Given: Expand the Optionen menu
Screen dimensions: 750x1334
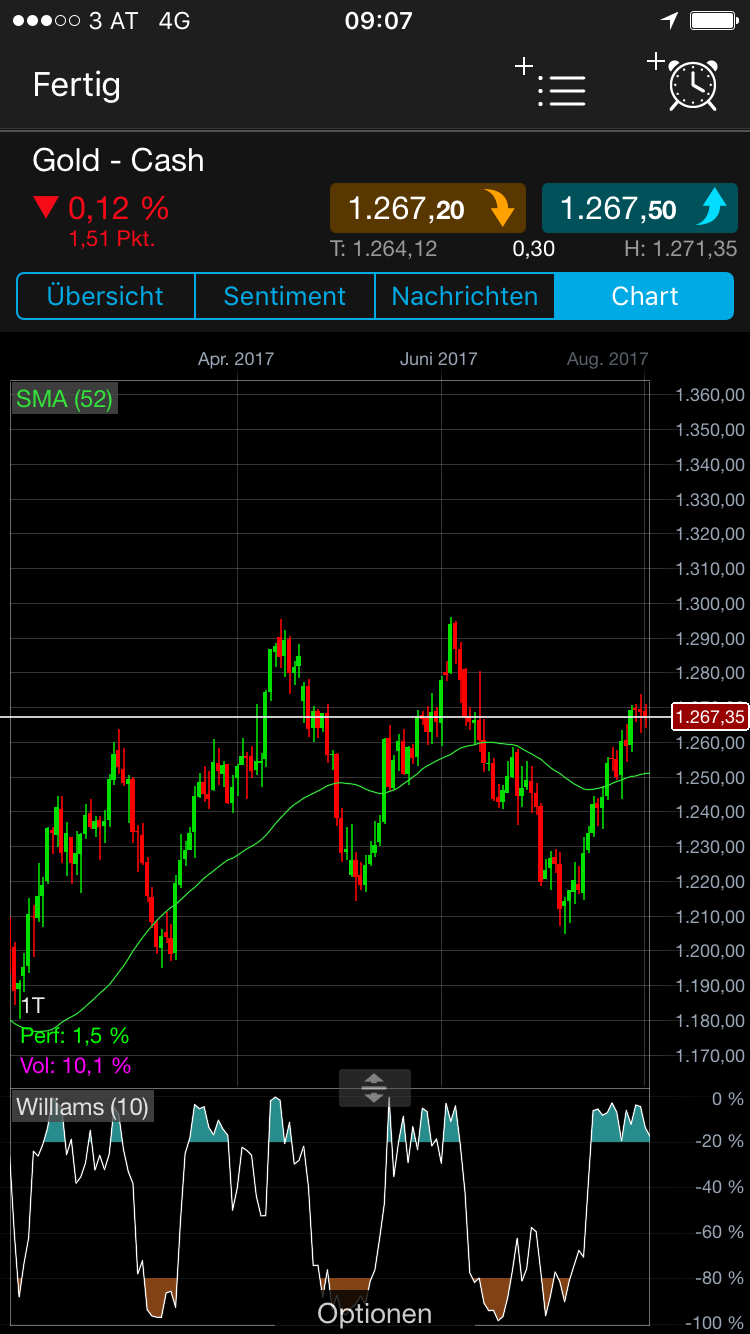Looking at the screenshot, I should point(374,1312).
